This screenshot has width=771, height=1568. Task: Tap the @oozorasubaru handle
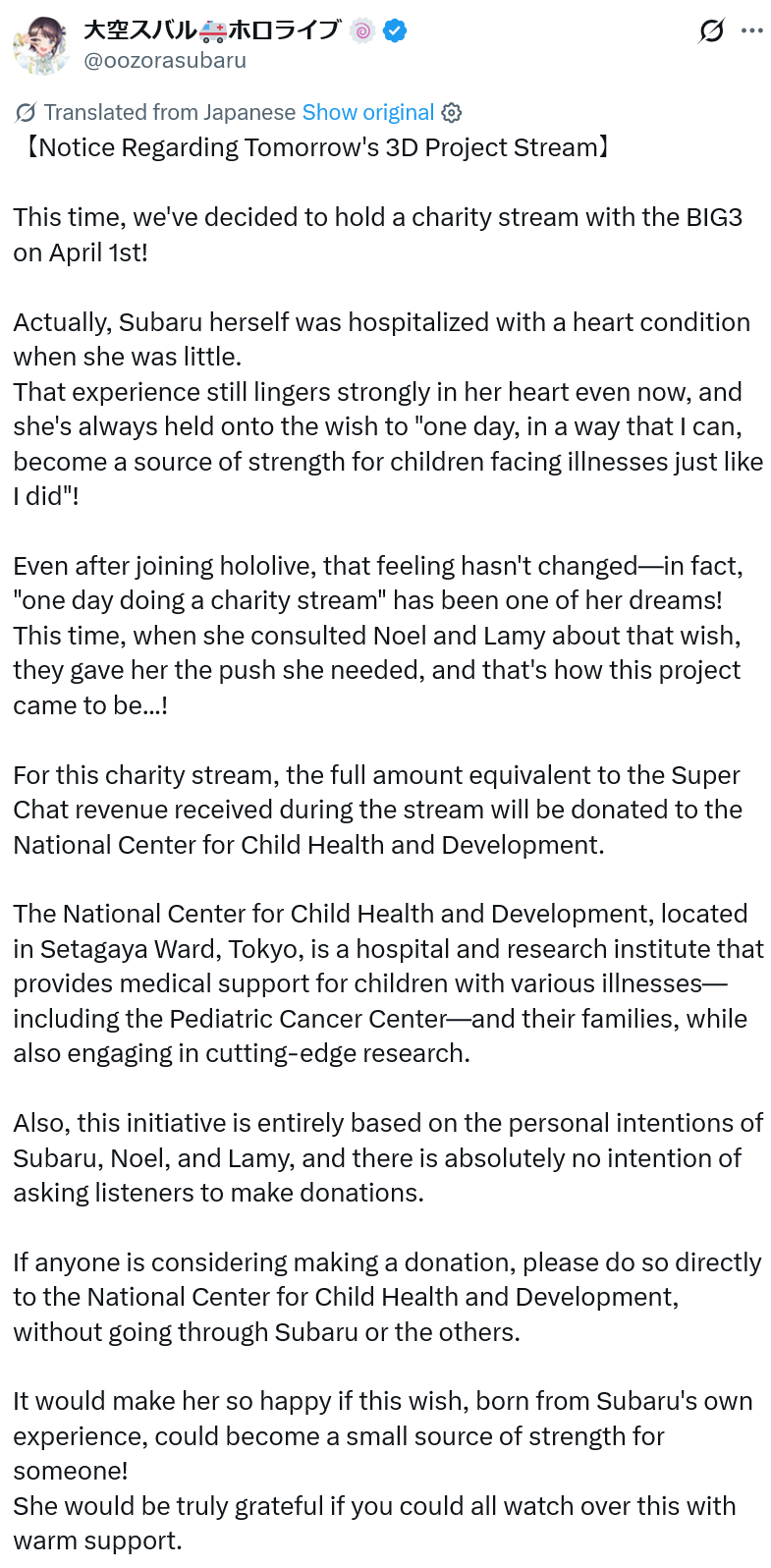coord(165,61)
